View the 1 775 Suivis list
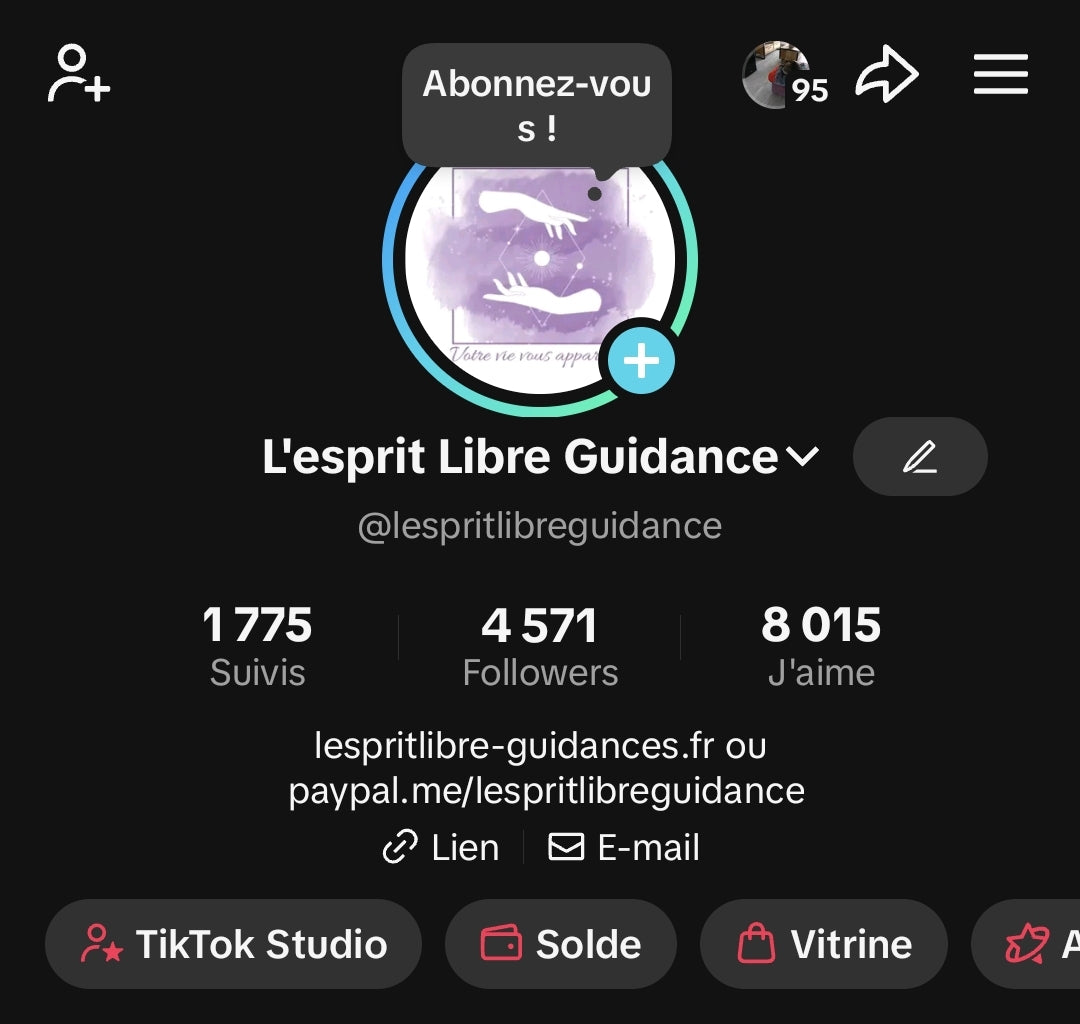Screen dimensions: 1080x1024 [257, 646]
